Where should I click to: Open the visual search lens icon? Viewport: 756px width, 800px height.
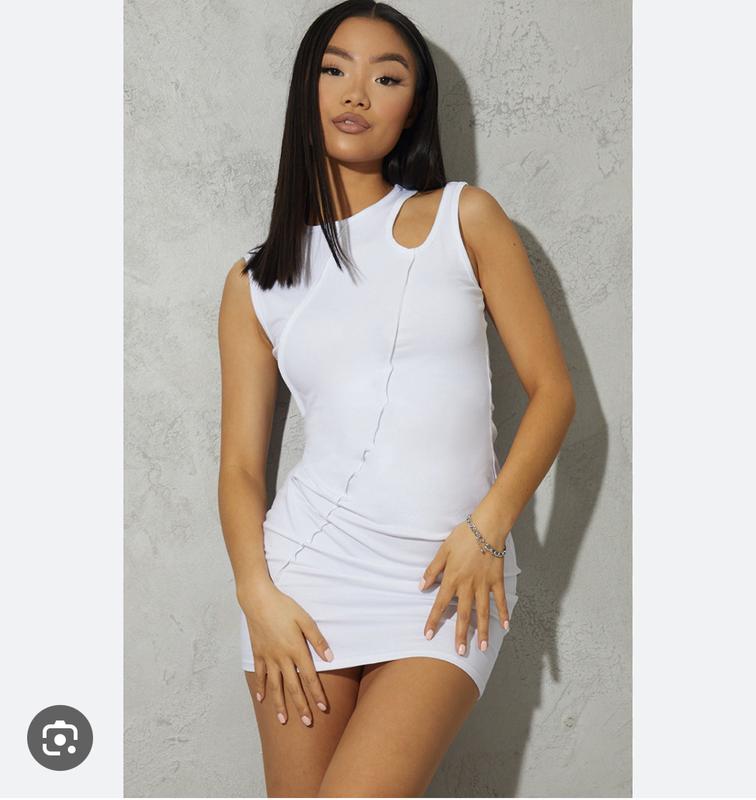point(60,738)
